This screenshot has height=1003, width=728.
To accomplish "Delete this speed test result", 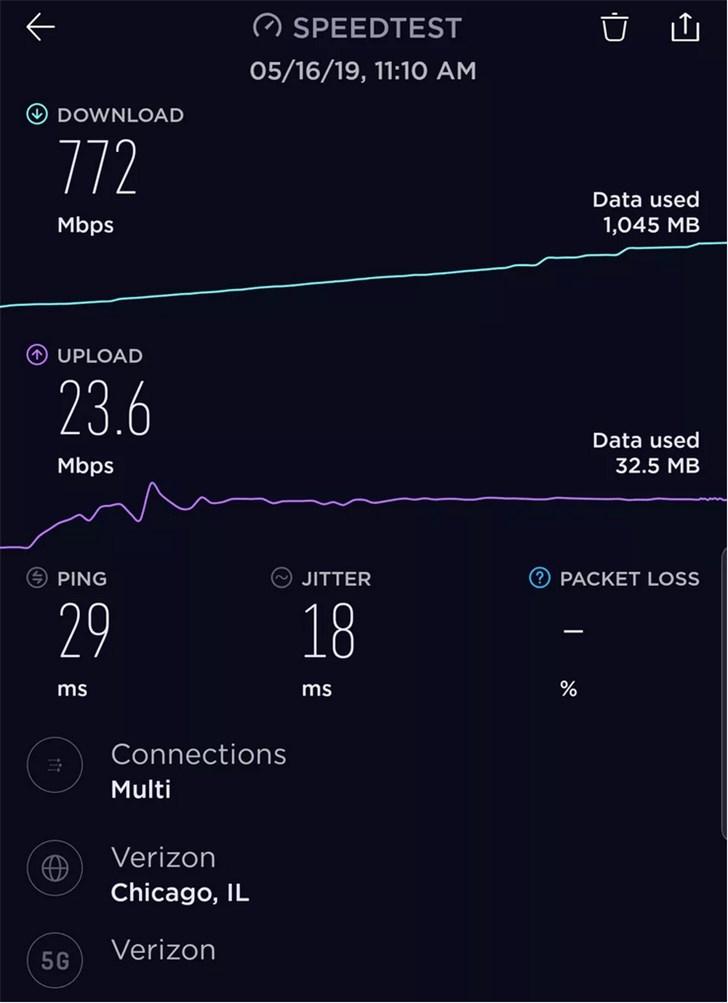I will (x=614, y=28).
